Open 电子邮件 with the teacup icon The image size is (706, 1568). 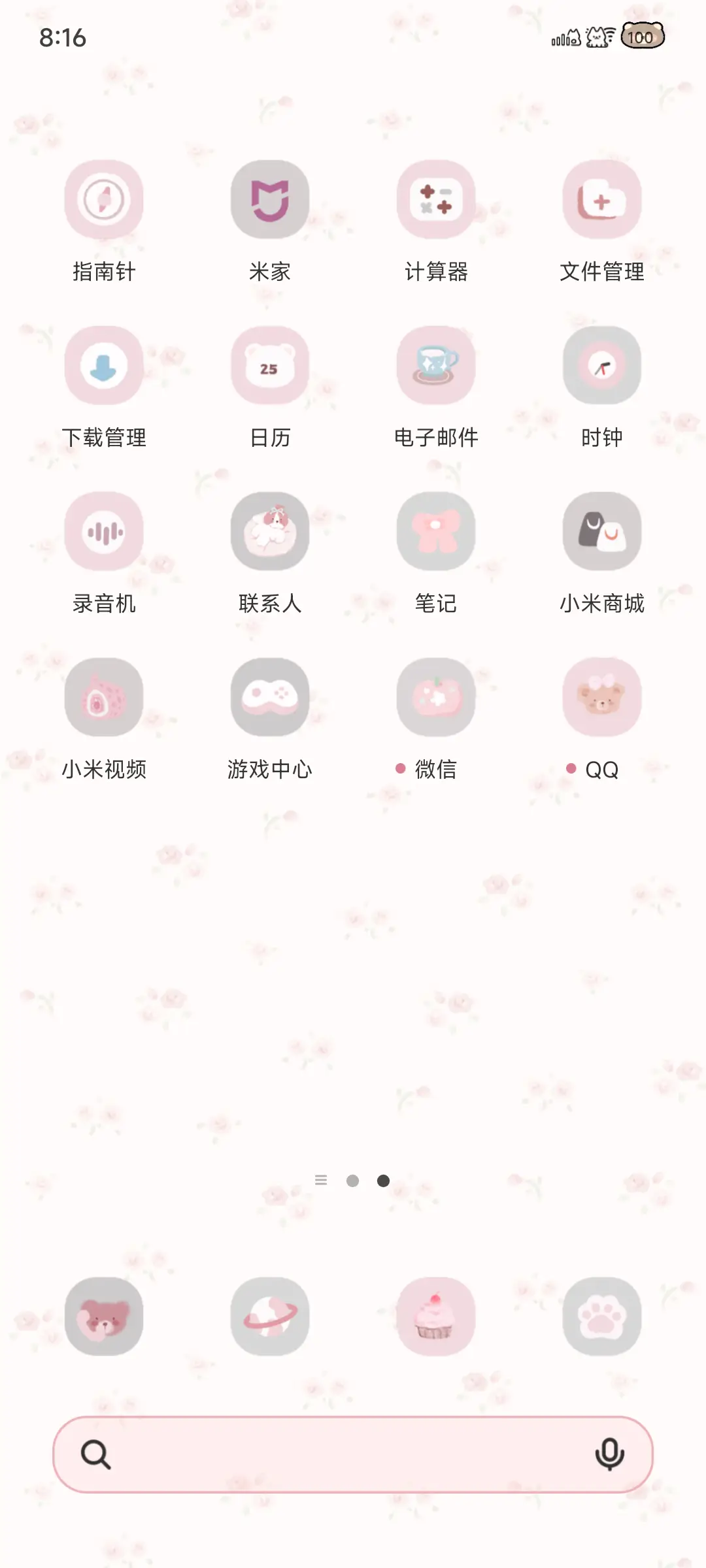click(436, 365)
